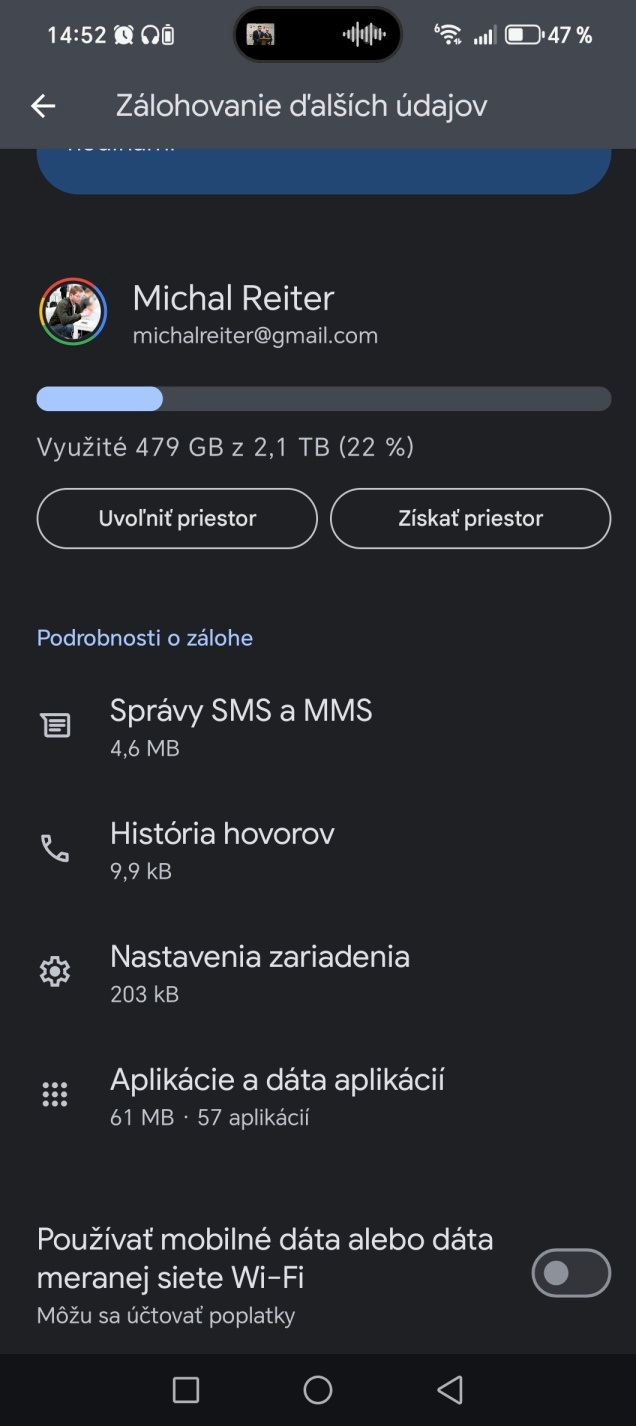Tap the Uvoľniť priestor button
Image resolution: width=636 pixels, height=1426 pixels.
click(x=177, y=518)
